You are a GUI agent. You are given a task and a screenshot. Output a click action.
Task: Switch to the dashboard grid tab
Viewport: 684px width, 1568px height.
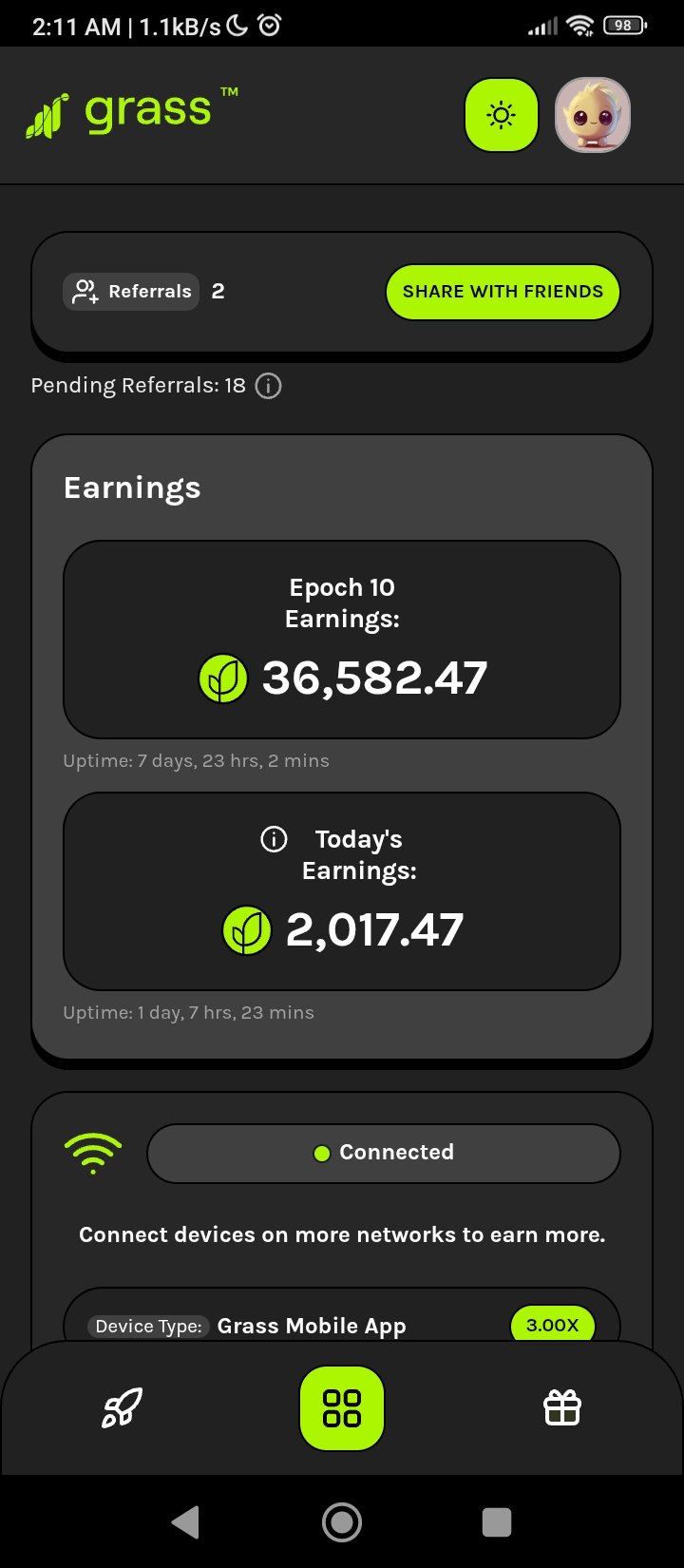point(342,1408)
